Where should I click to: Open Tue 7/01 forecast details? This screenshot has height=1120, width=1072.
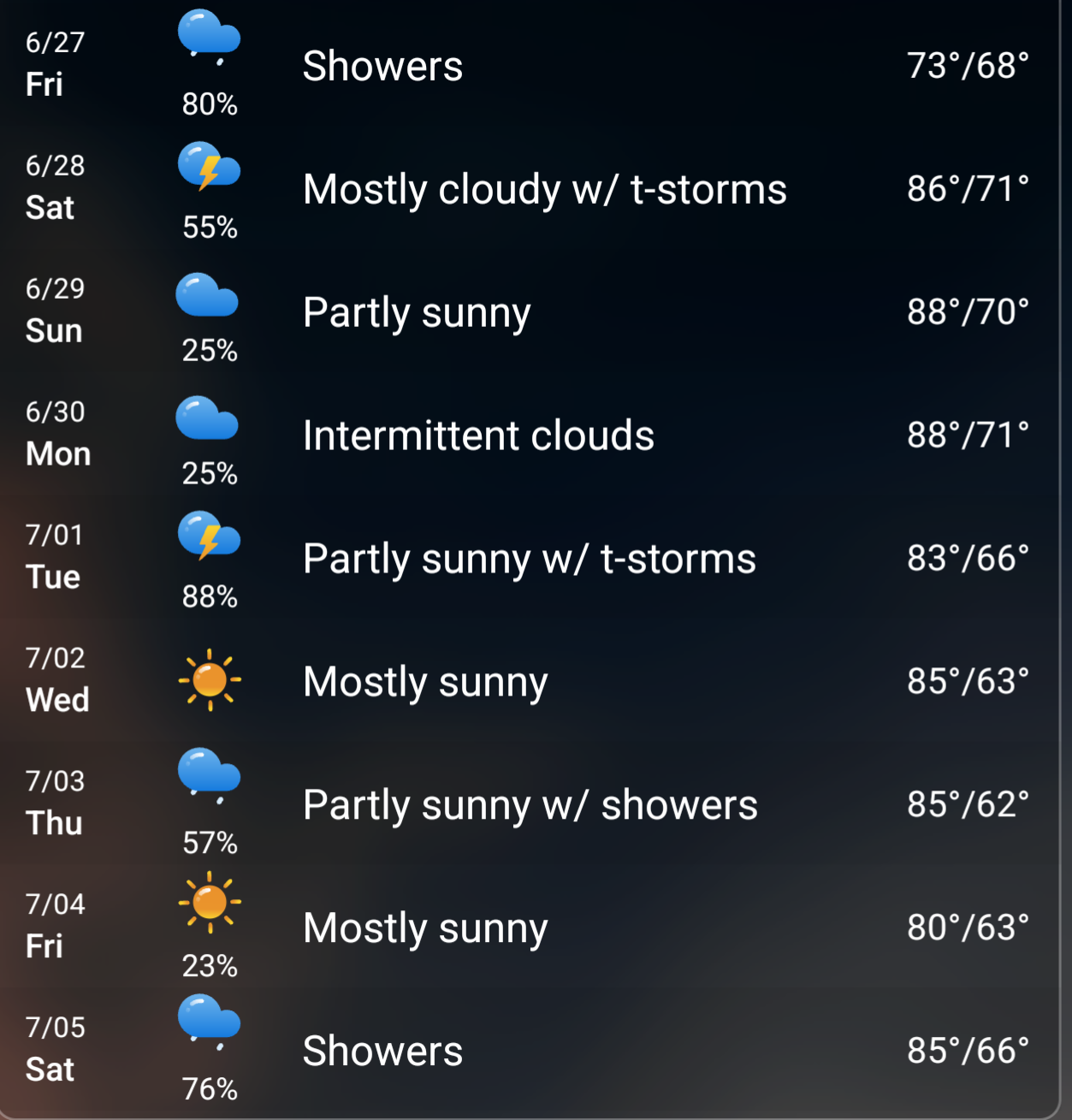pos(529,559)
